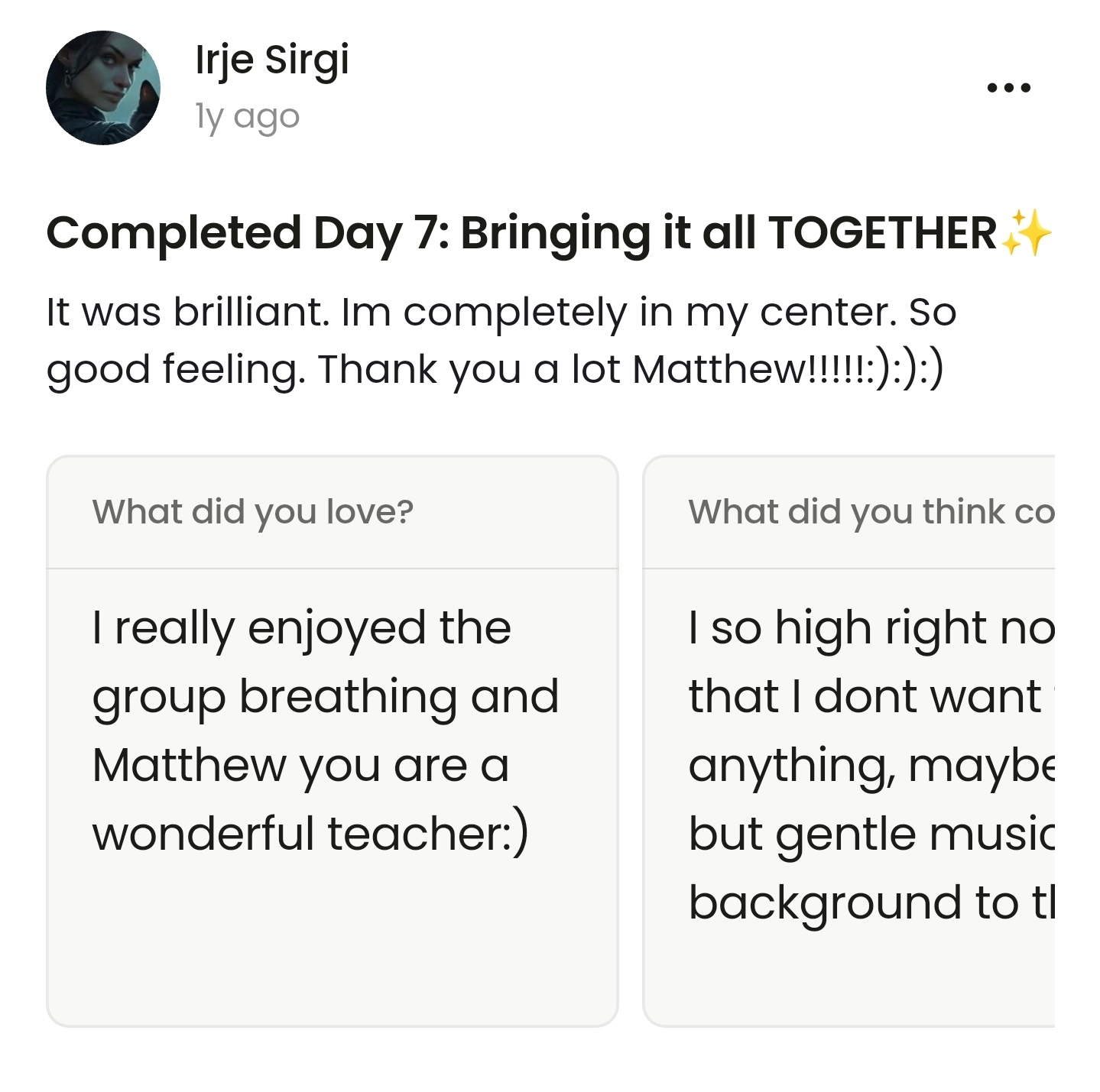The width and height of the screenshot is (1100, 1092).
Task: Open the "What did you think" card
Action: tap(849, 740)
